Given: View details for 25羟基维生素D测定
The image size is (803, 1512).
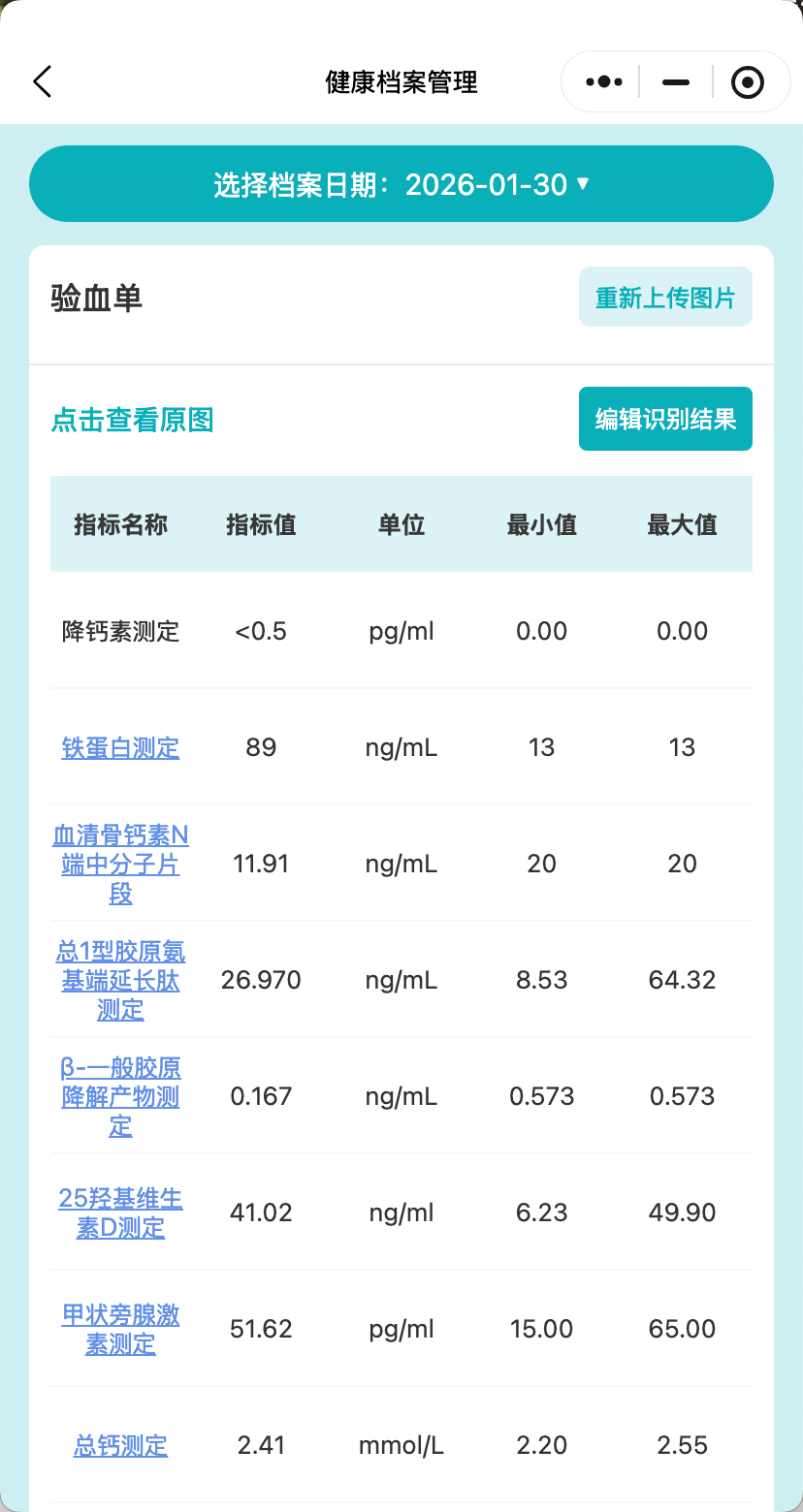Looking at the screenshot, I should pyautogui.click(x=120, y=1213).
